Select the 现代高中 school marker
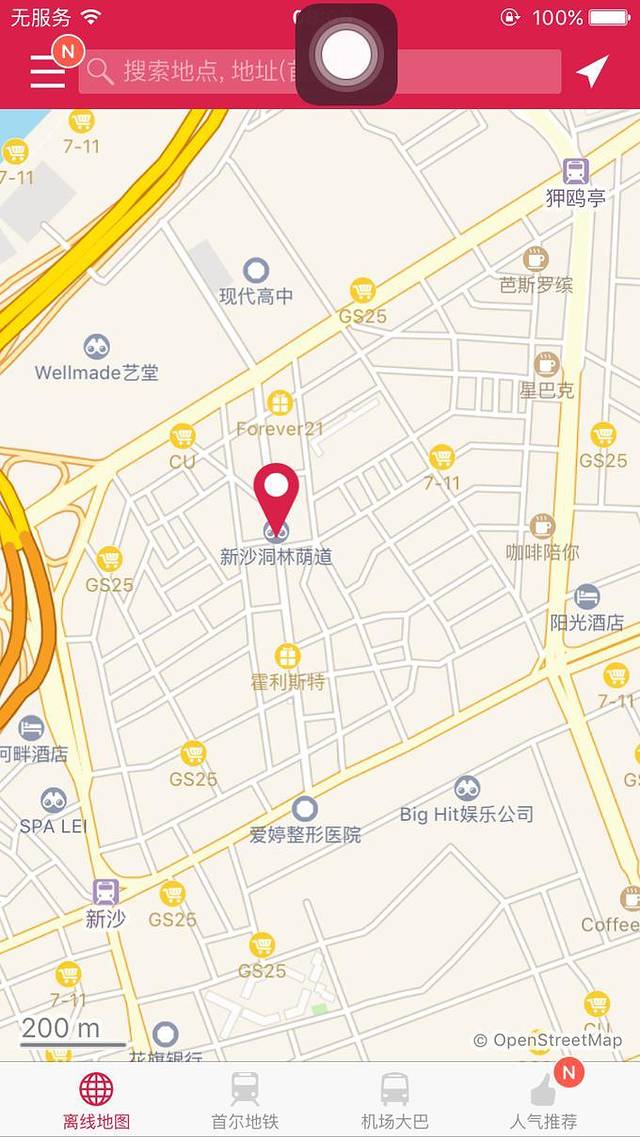This screenshot has width=640, height=1137. tap(257, 270)
